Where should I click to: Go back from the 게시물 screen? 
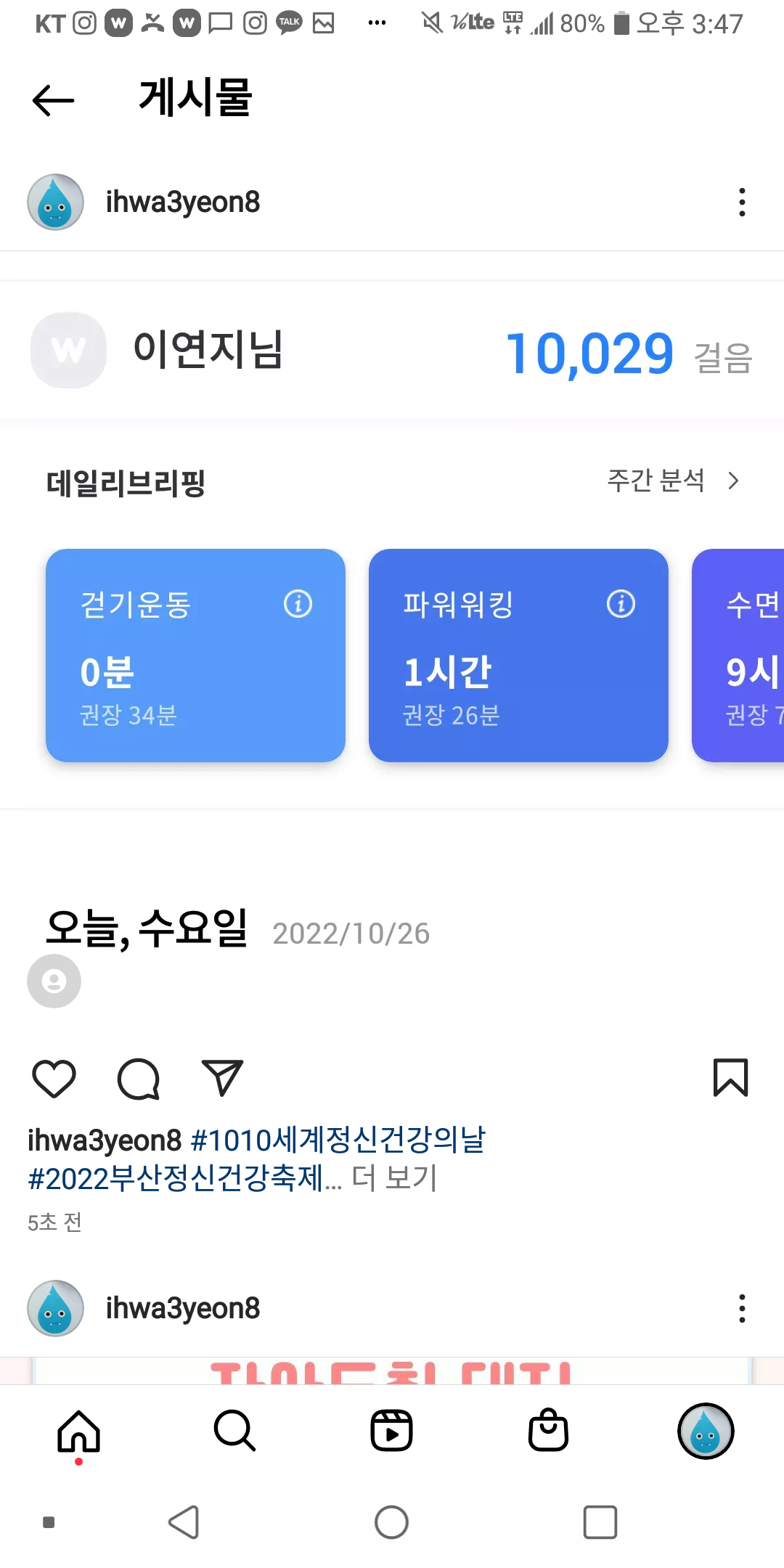[x=54, y=100]
